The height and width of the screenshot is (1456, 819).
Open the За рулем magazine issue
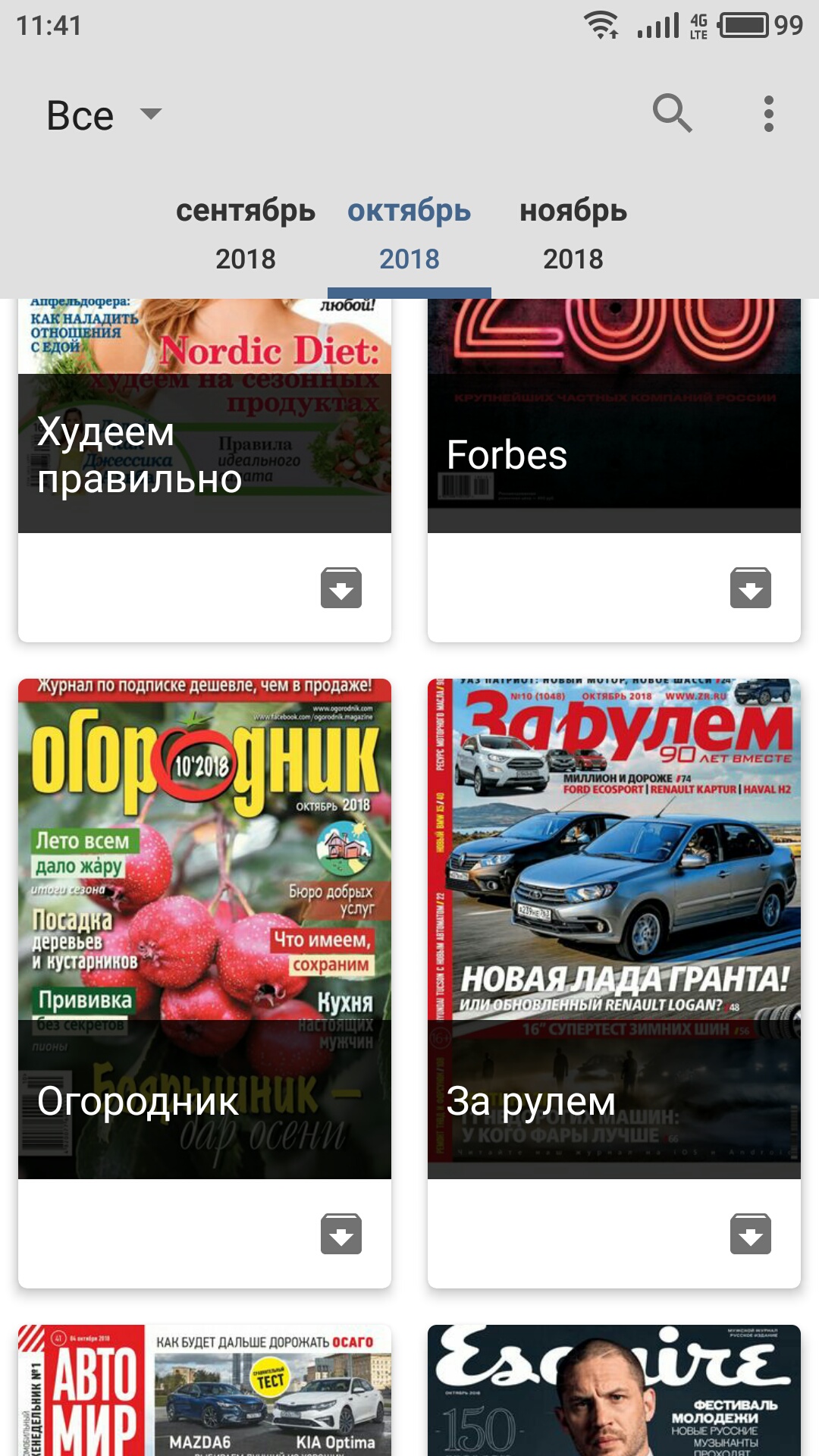tap(614, 928)
